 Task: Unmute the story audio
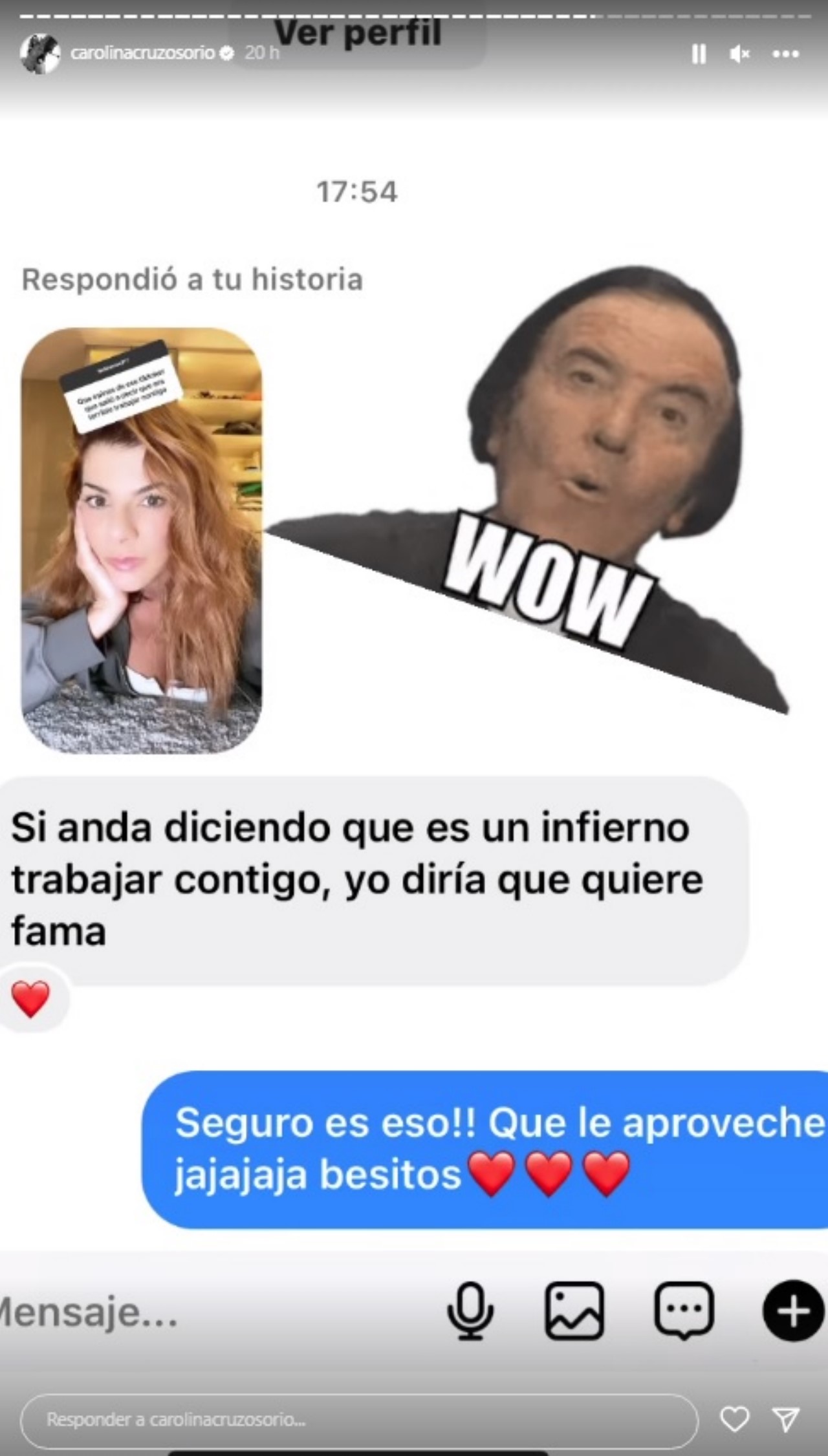point(739,54)
